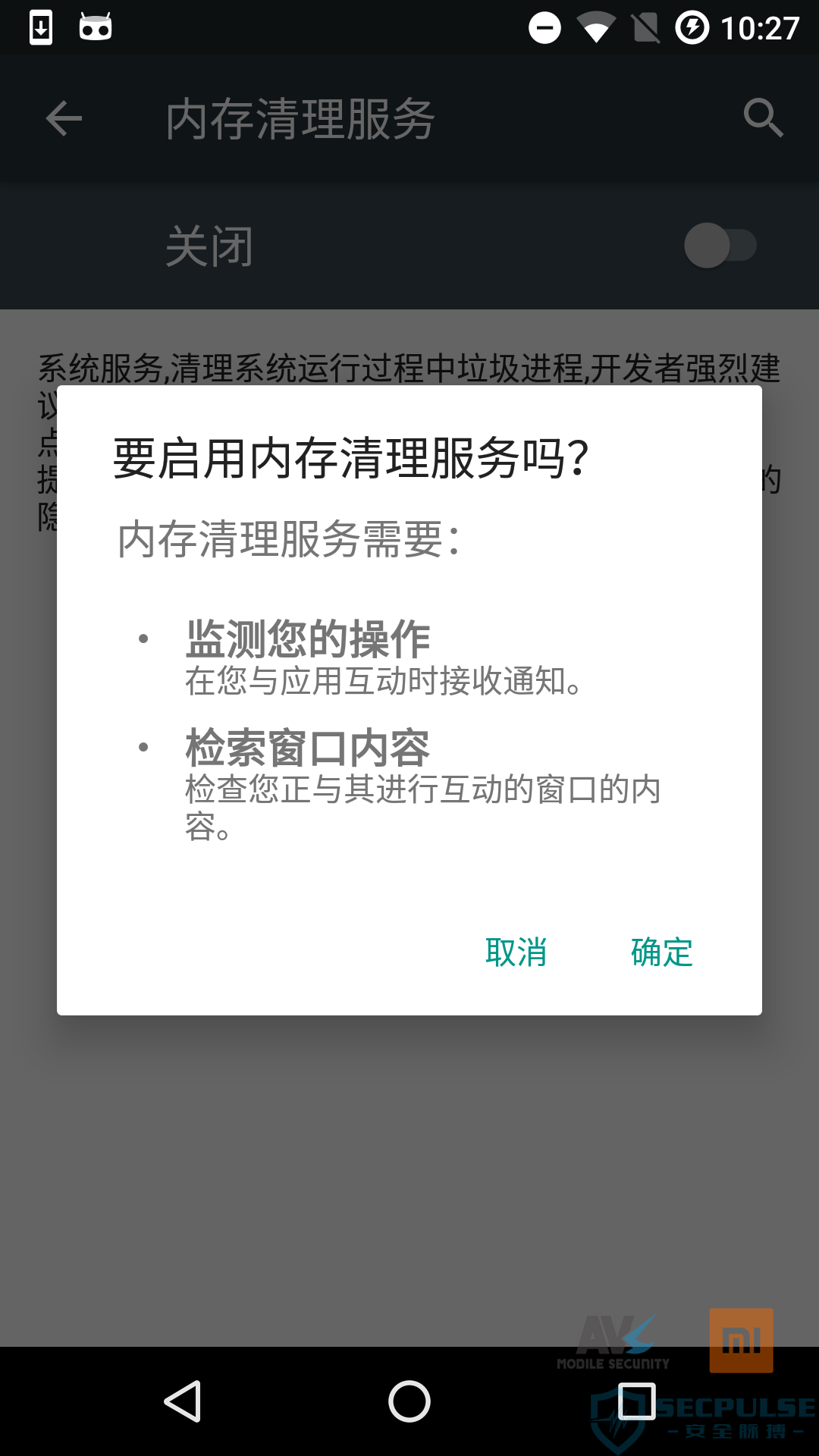Tap the system home button
The width and height of the screenshot is (819, 1456).
[409, 1401]
